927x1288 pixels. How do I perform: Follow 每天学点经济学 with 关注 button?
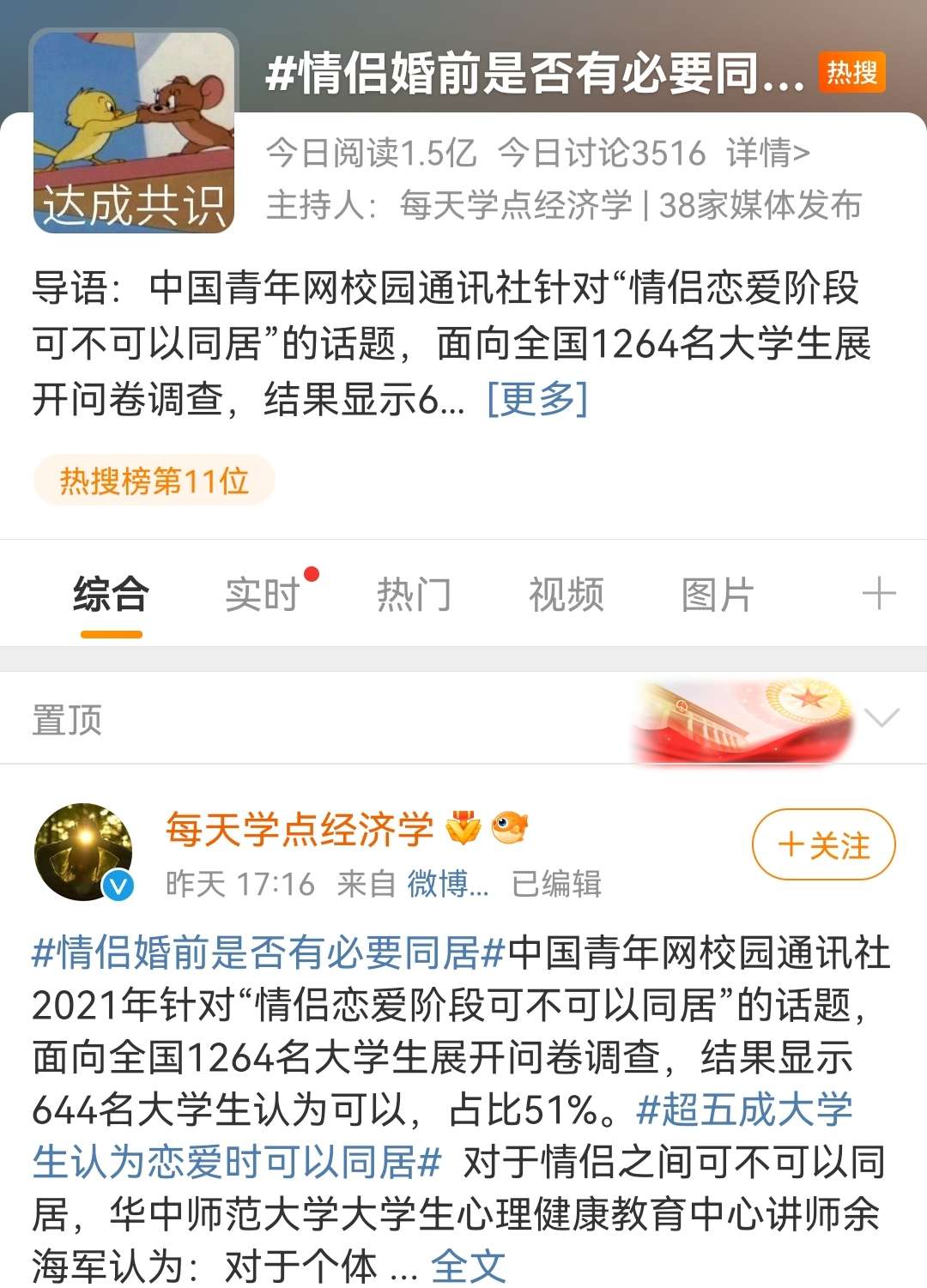pyautogui.click(x=823, y=845)
